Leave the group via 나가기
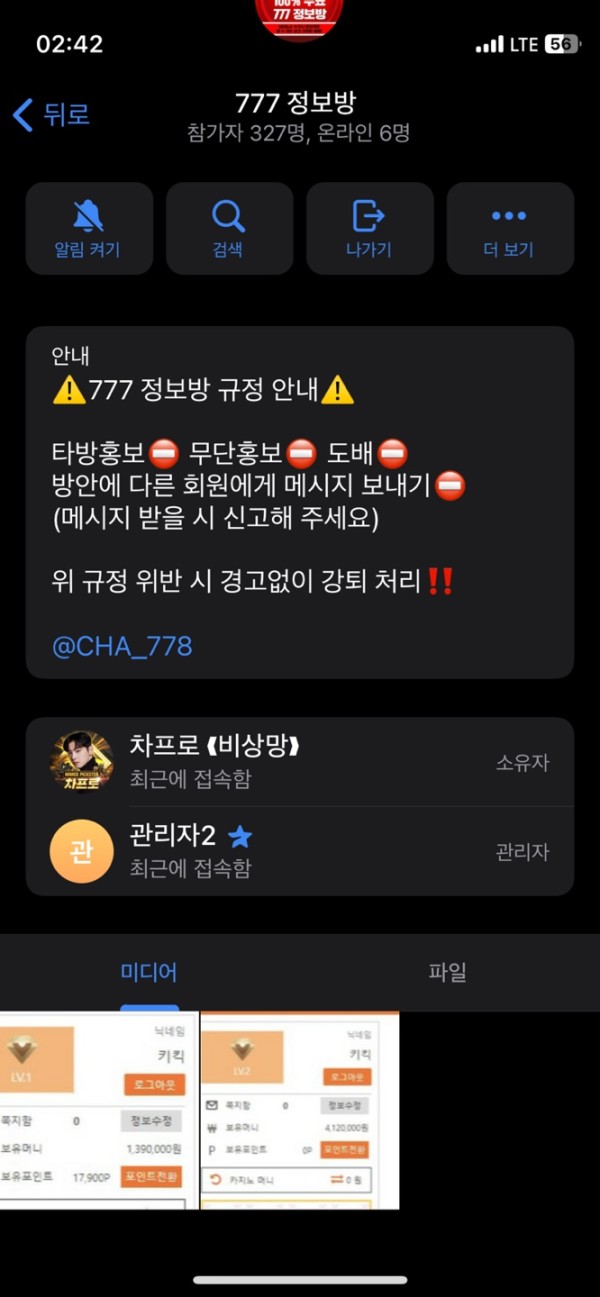 [x=369, y=228]
